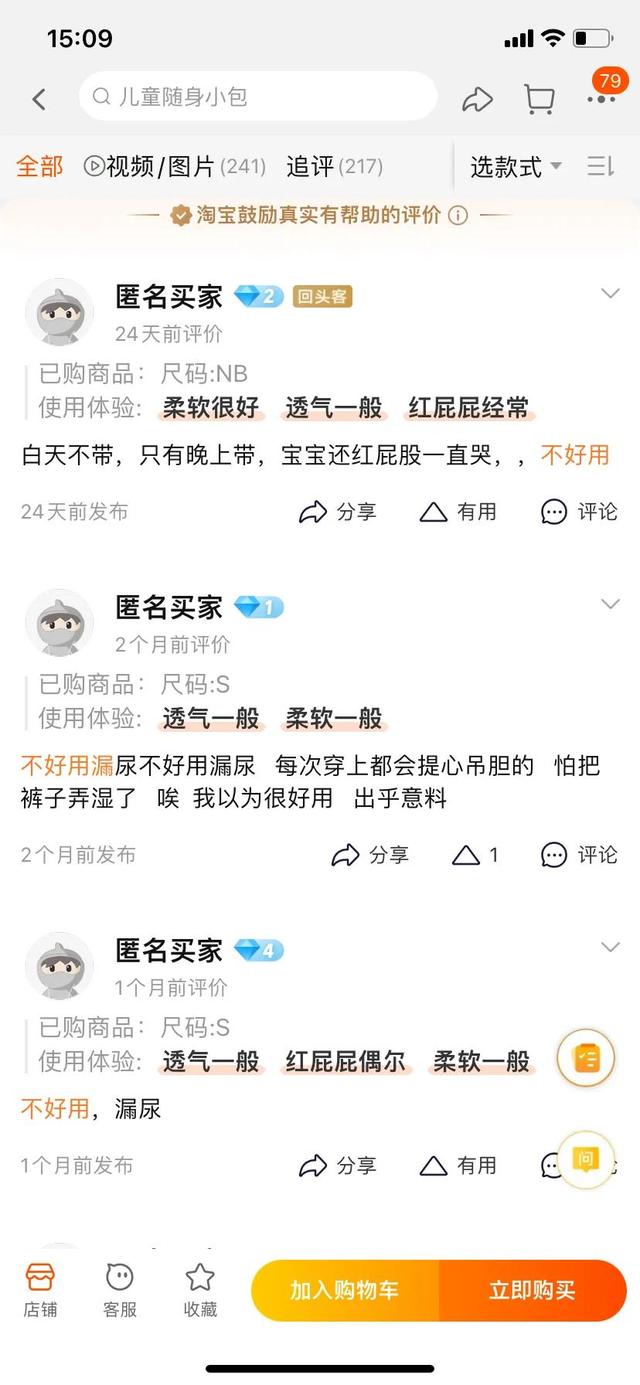
Task: Contact 客服 customer service
Action: coord(120,1290)
